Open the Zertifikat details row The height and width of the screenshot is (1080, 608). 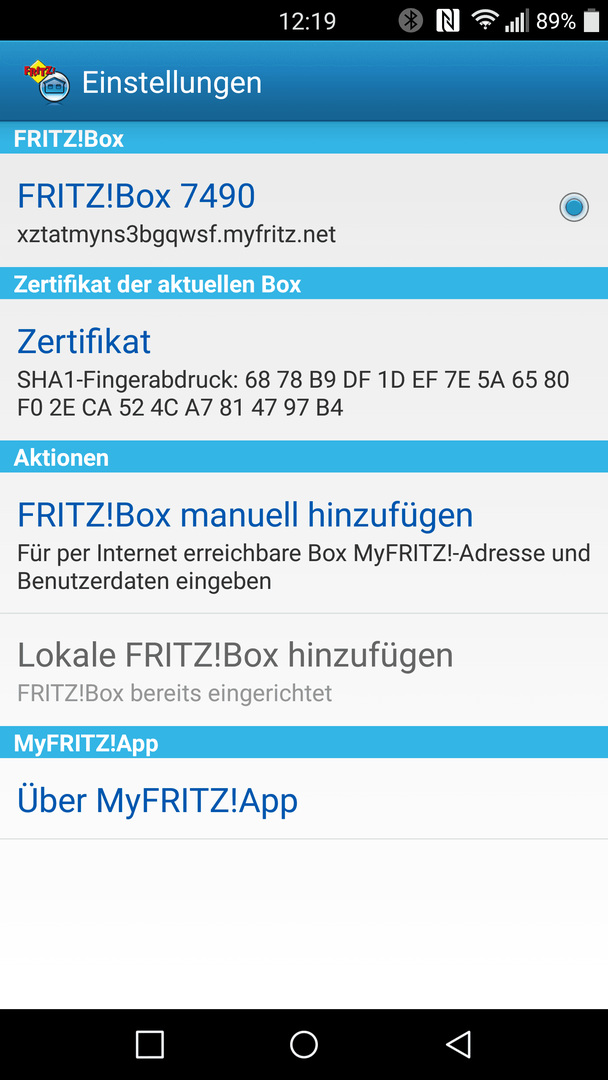click(x=304, y=370)
